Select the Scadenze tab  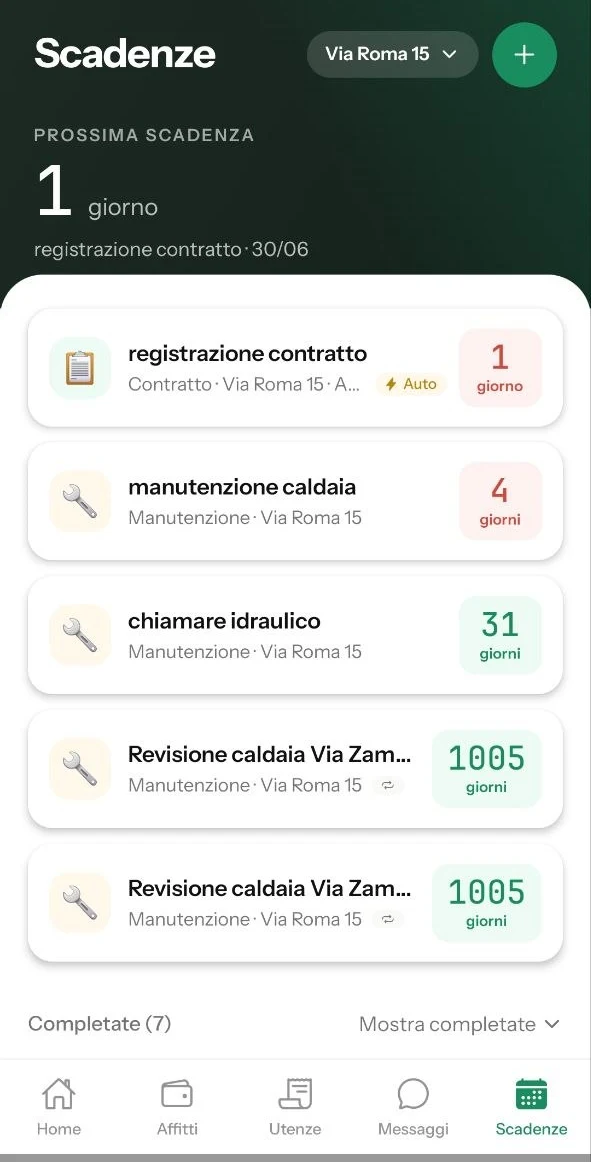[531, 1108]
